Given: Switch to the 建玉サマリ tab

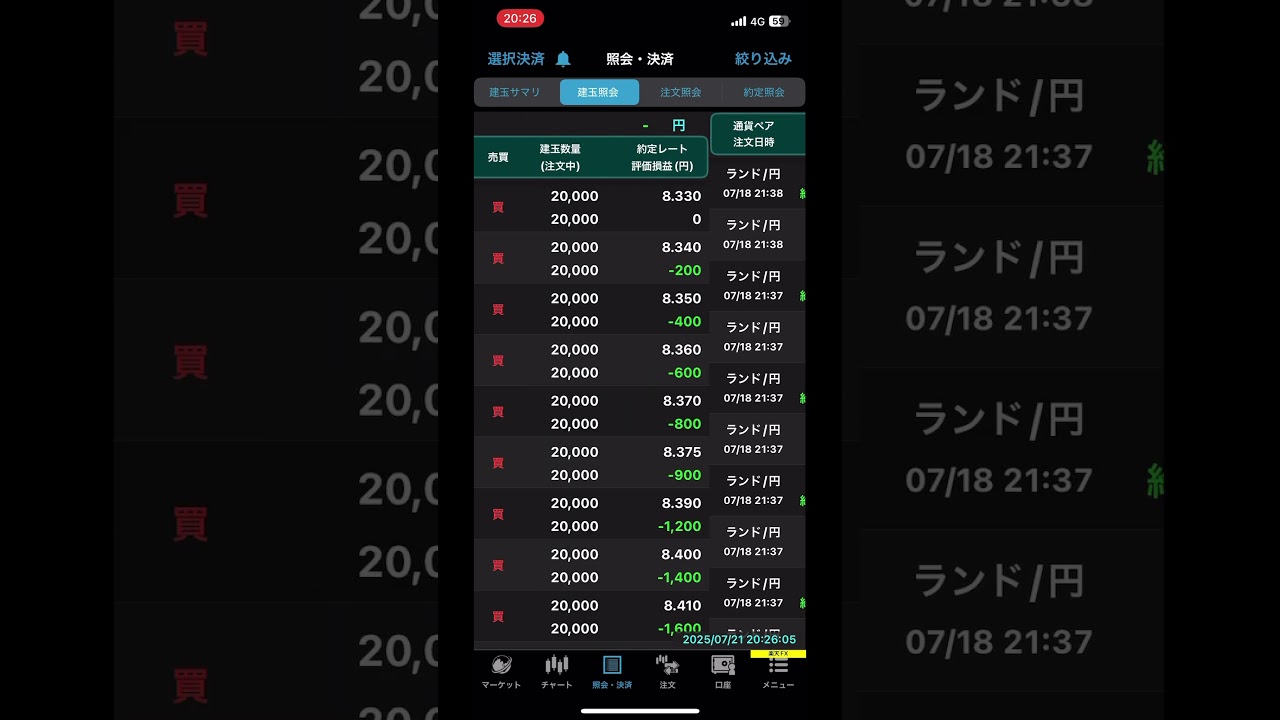Looking at the screenshot, I should tap(515, 92).
